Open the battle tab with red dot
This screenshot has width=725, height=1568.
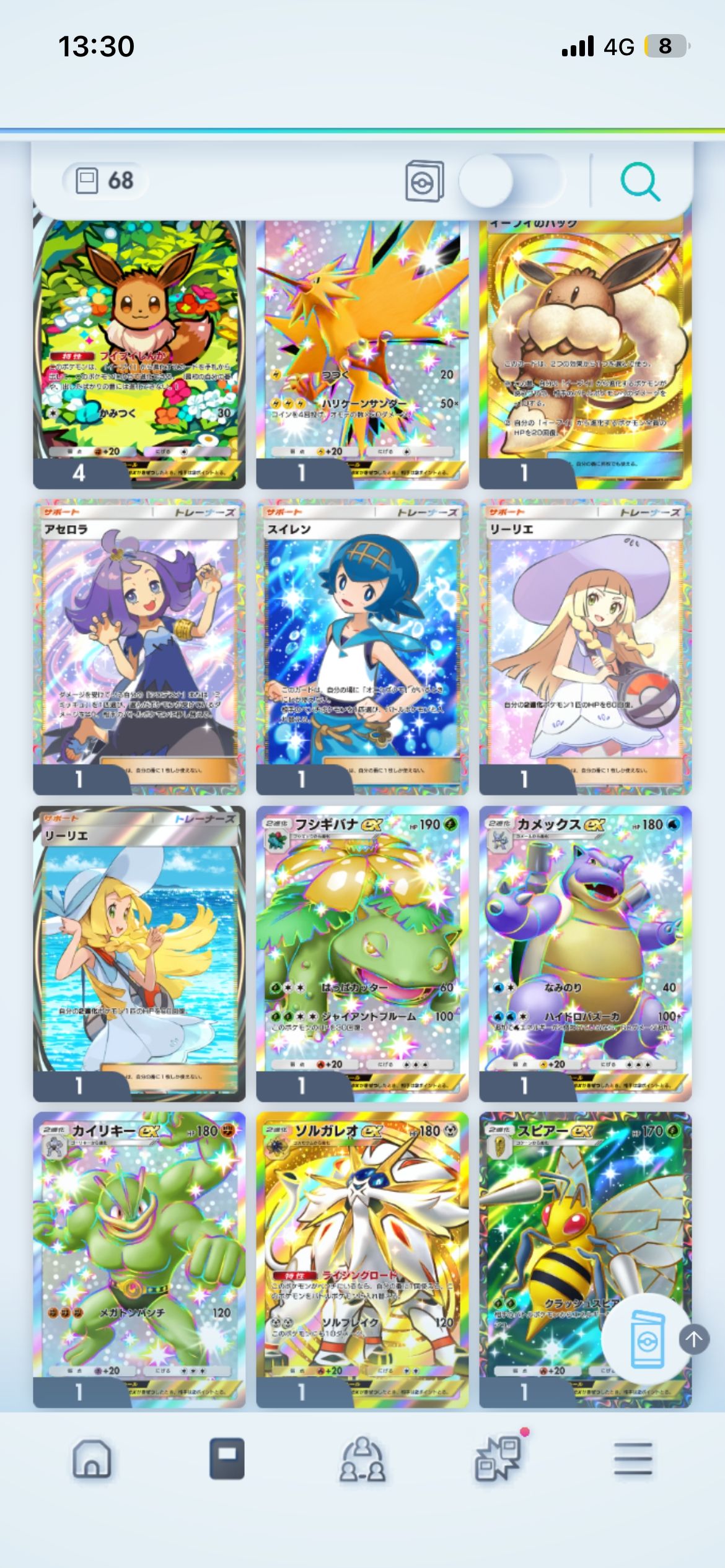[x=498, y=1459]
